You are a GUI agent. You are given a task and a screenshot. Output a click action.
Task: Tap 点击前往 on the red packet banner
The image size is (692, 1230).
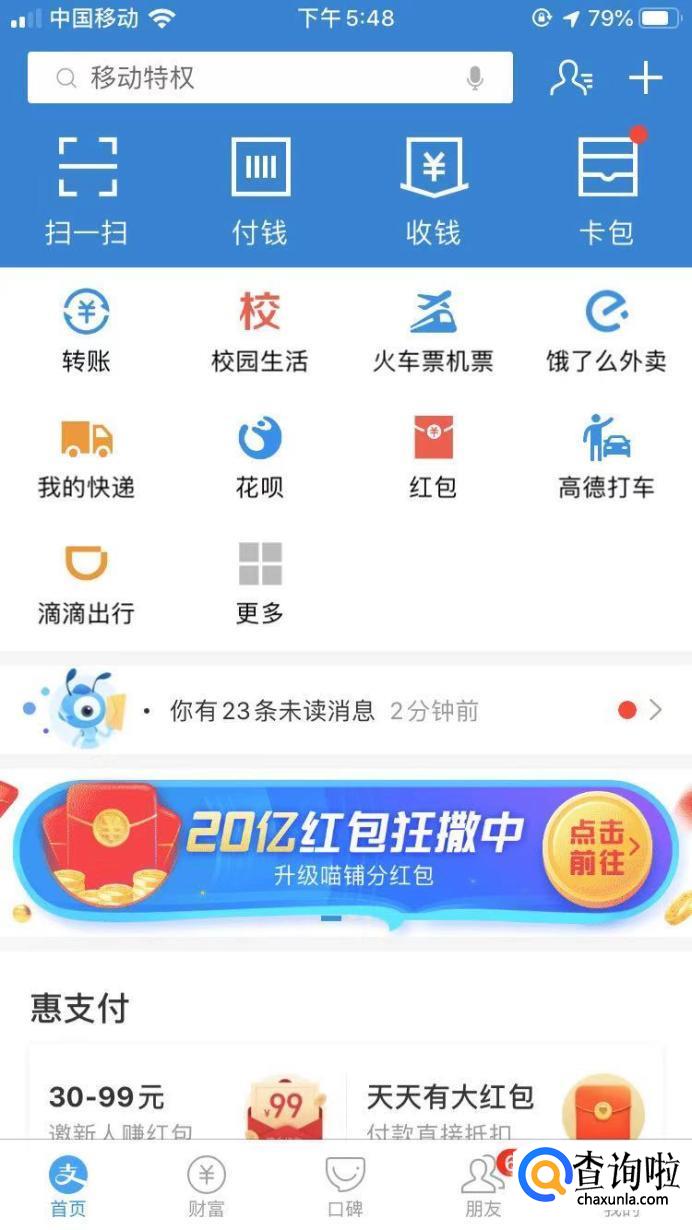(x=596, y=849)
